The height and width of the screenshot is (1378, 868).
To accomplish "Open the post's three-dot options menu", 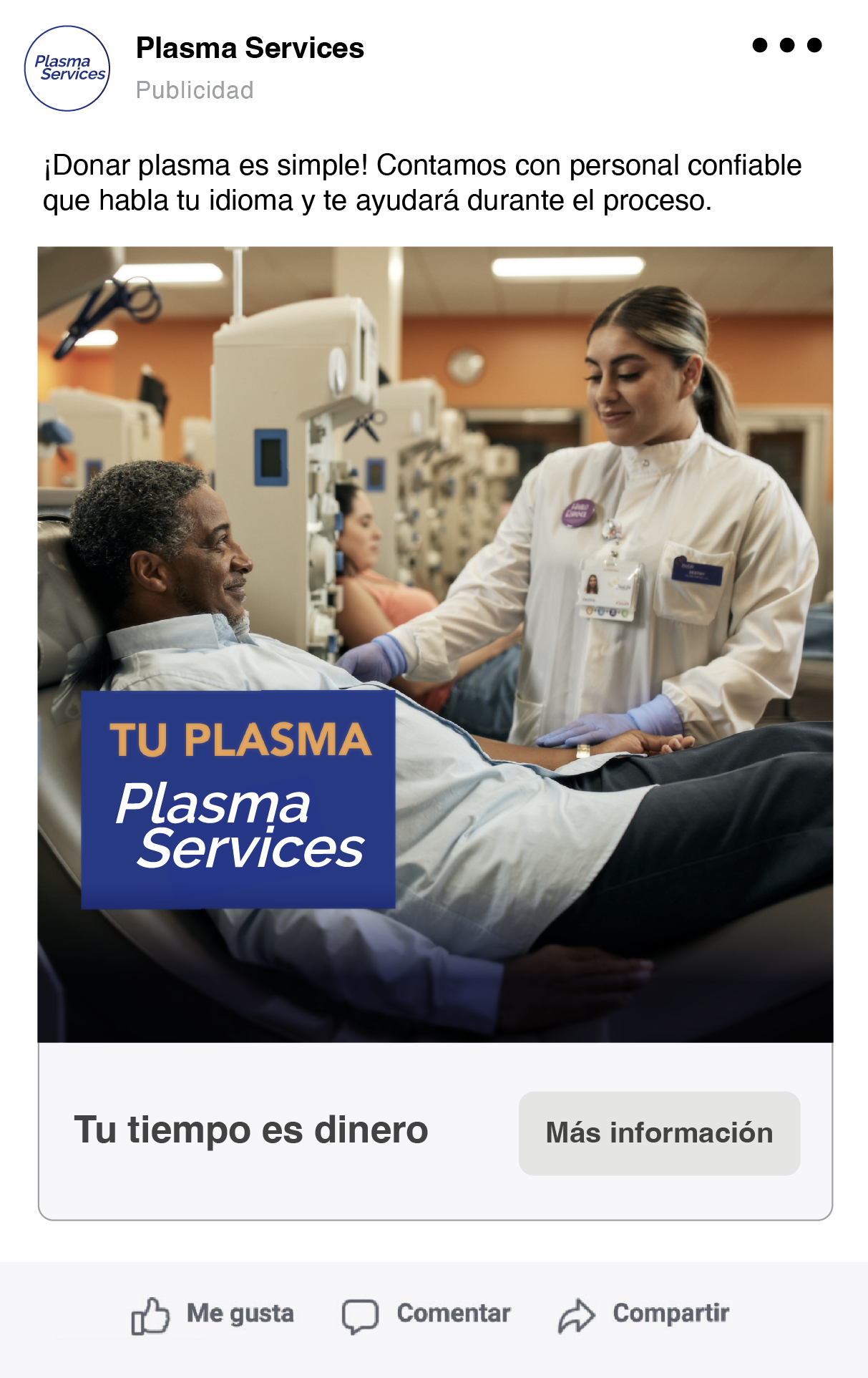I will pyautogui.click(x=786, y=45).
